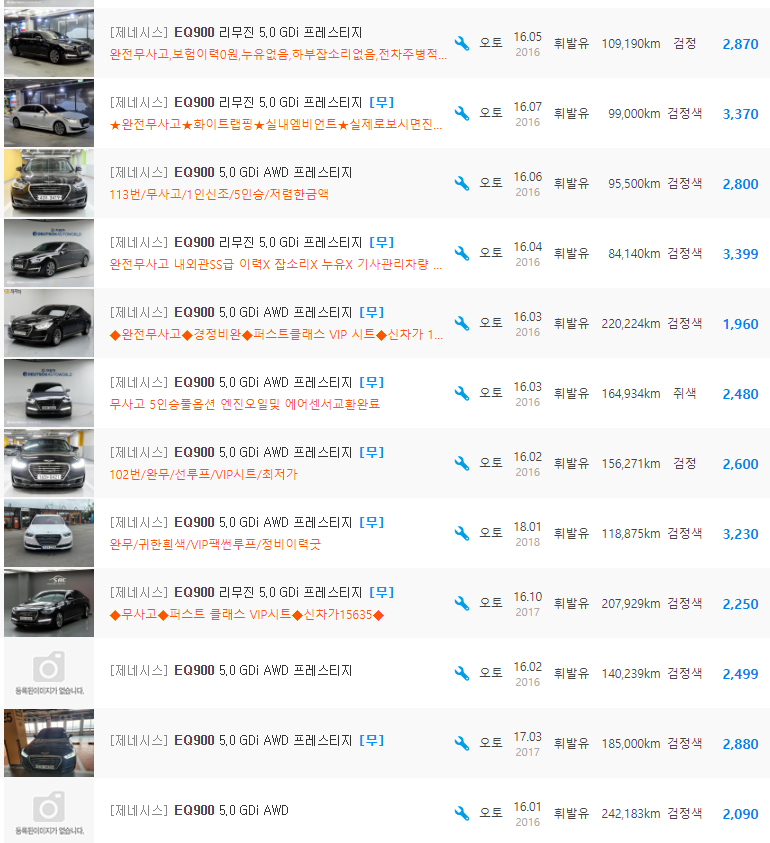This screenshot has height=843, width=770.
Task: Select the wrench icon on the 156,271km listing
Action: (461, 463)
